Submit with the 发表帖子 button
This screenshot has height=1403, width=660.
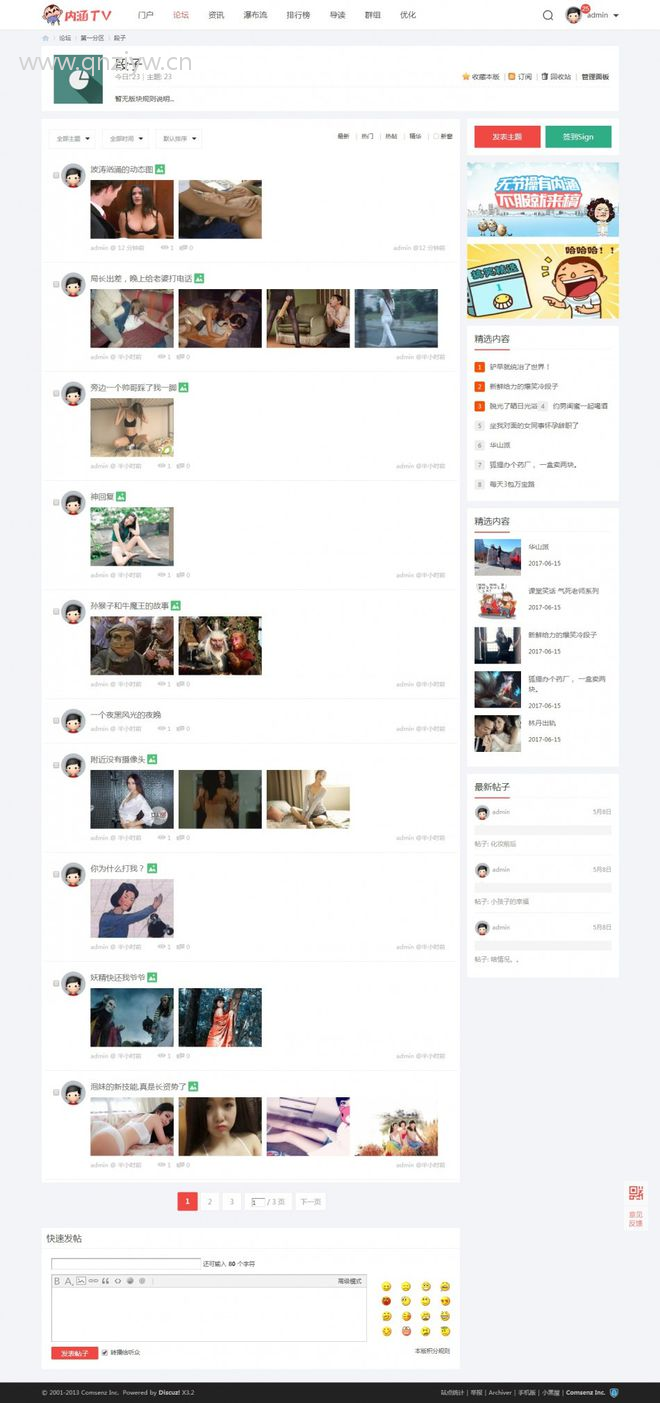tap(74, 1353)
